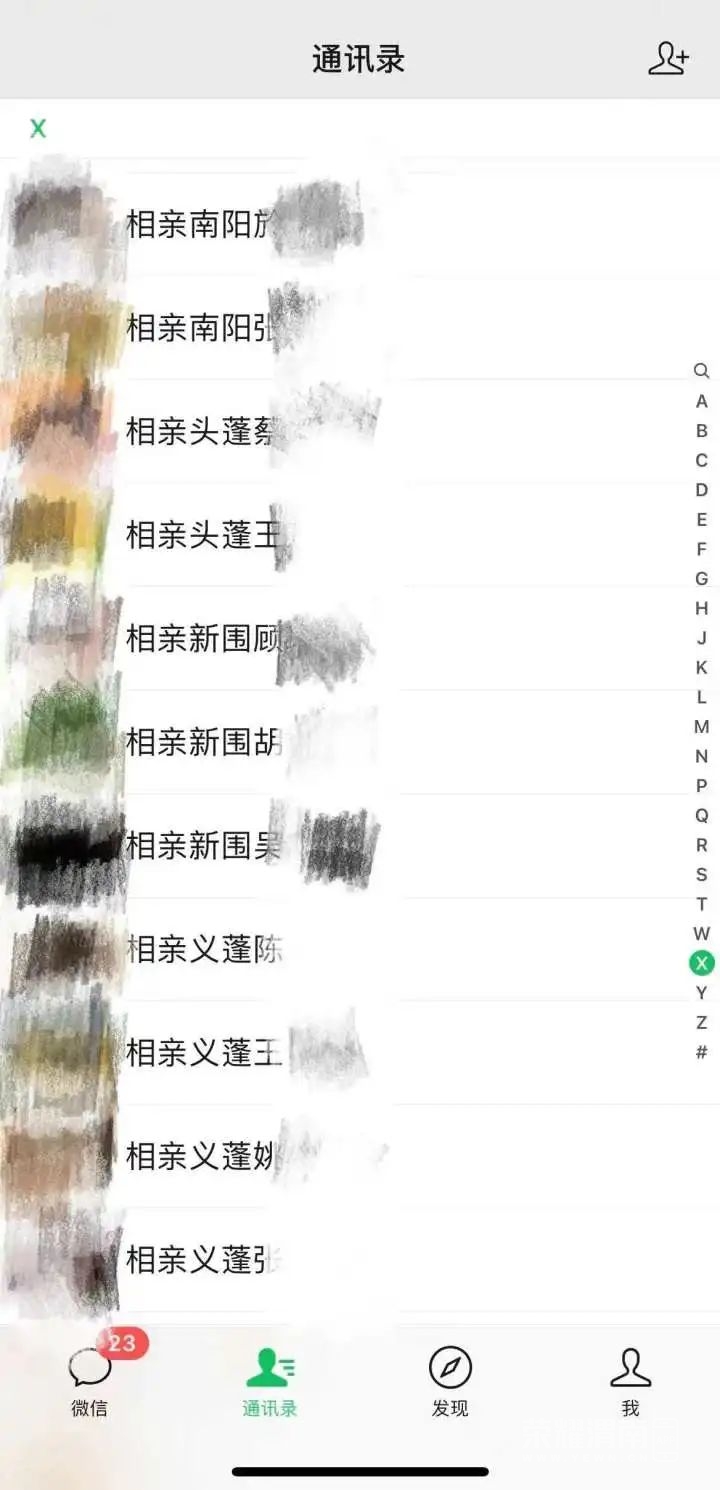Switch to the 微信 chats tab
The width and height of the screenshot is (720, 1490).
89,1380
